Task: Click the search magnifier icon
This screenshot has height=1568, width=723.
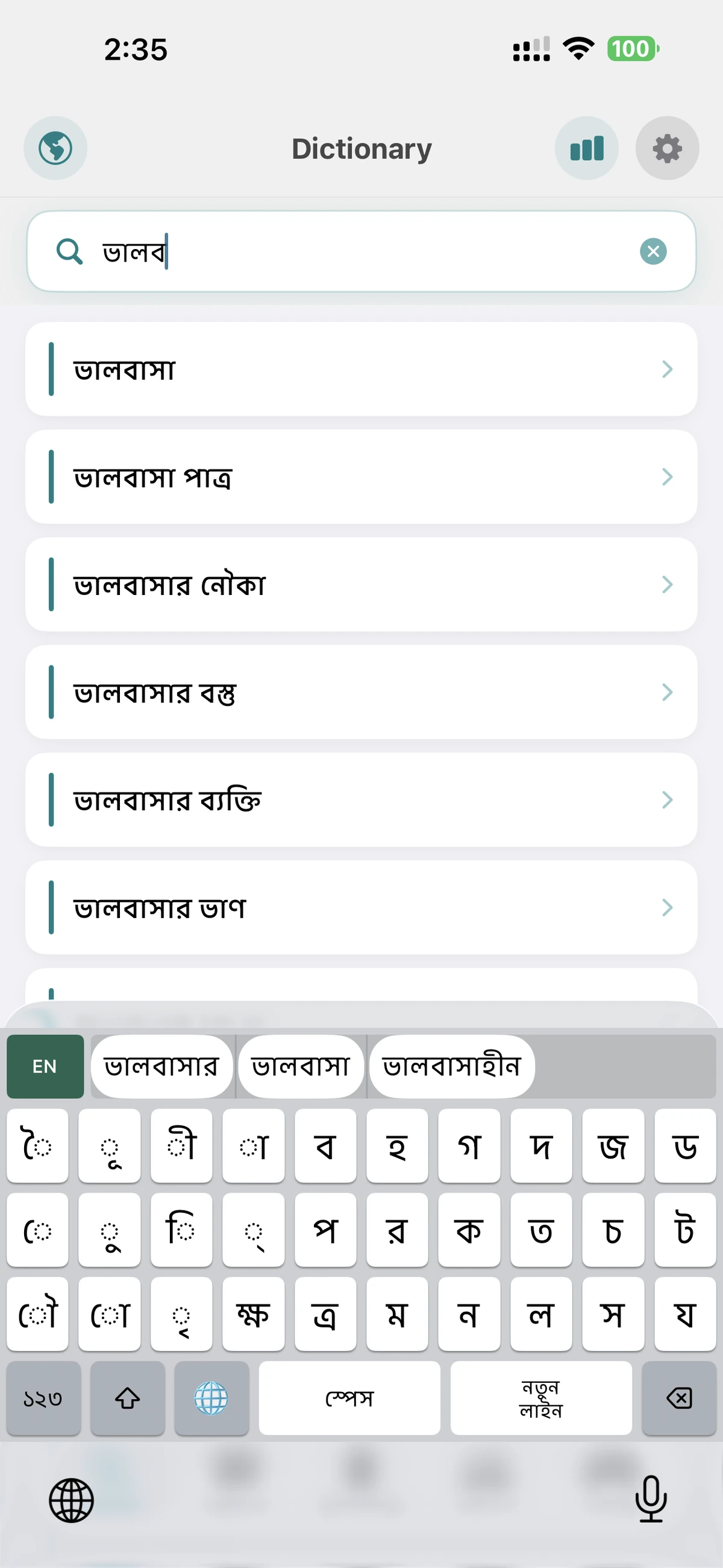Action: [69, 252]
